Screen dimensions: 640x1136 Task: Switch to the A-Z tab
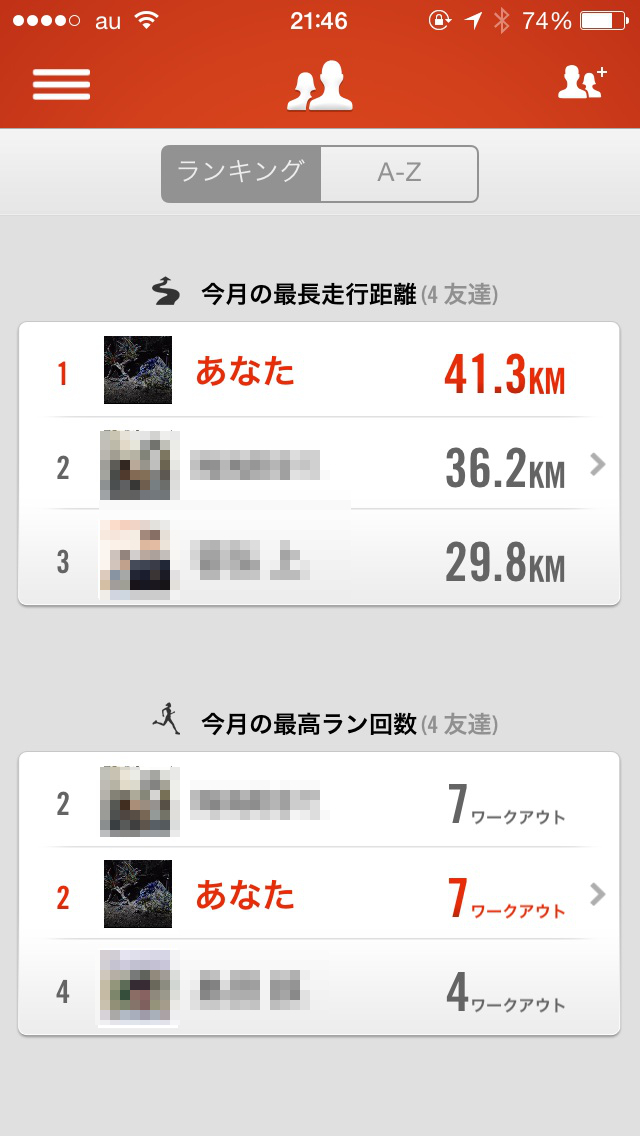click(399, 173)
